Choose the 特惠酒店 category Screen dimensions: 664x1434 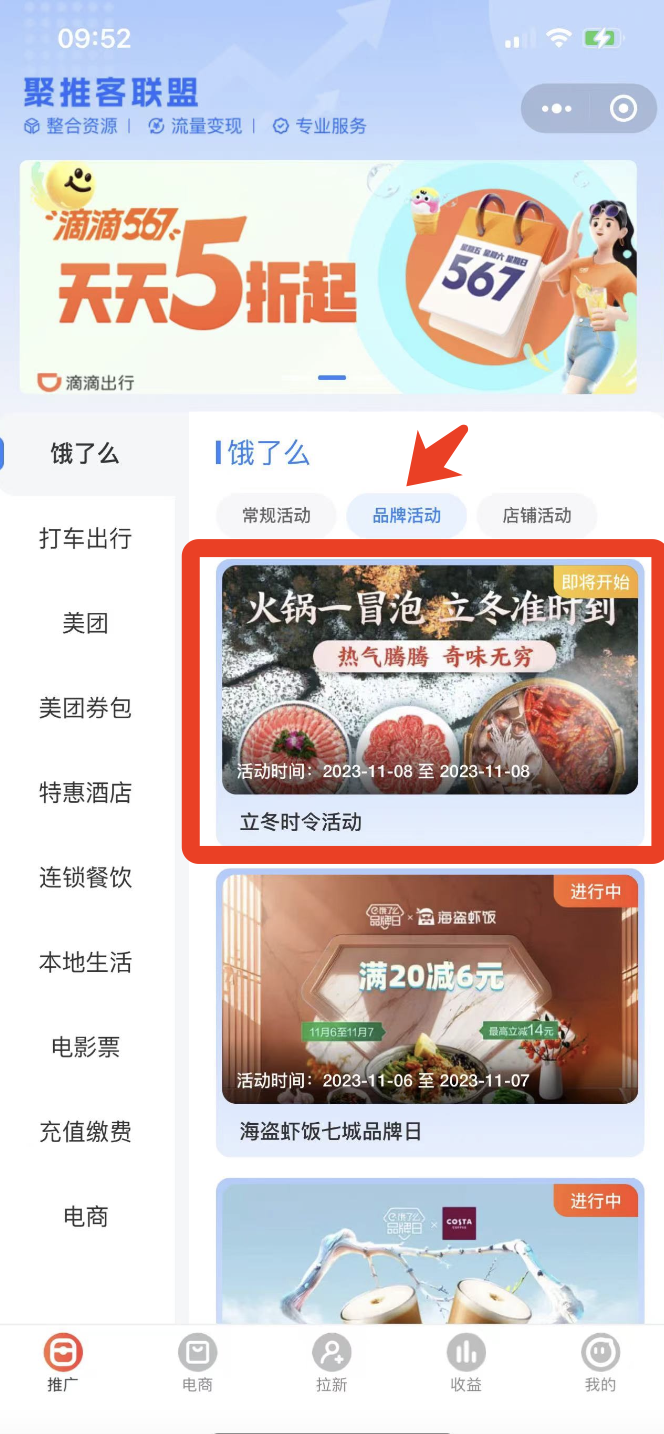pyautogui.click(x=85, y=794)
